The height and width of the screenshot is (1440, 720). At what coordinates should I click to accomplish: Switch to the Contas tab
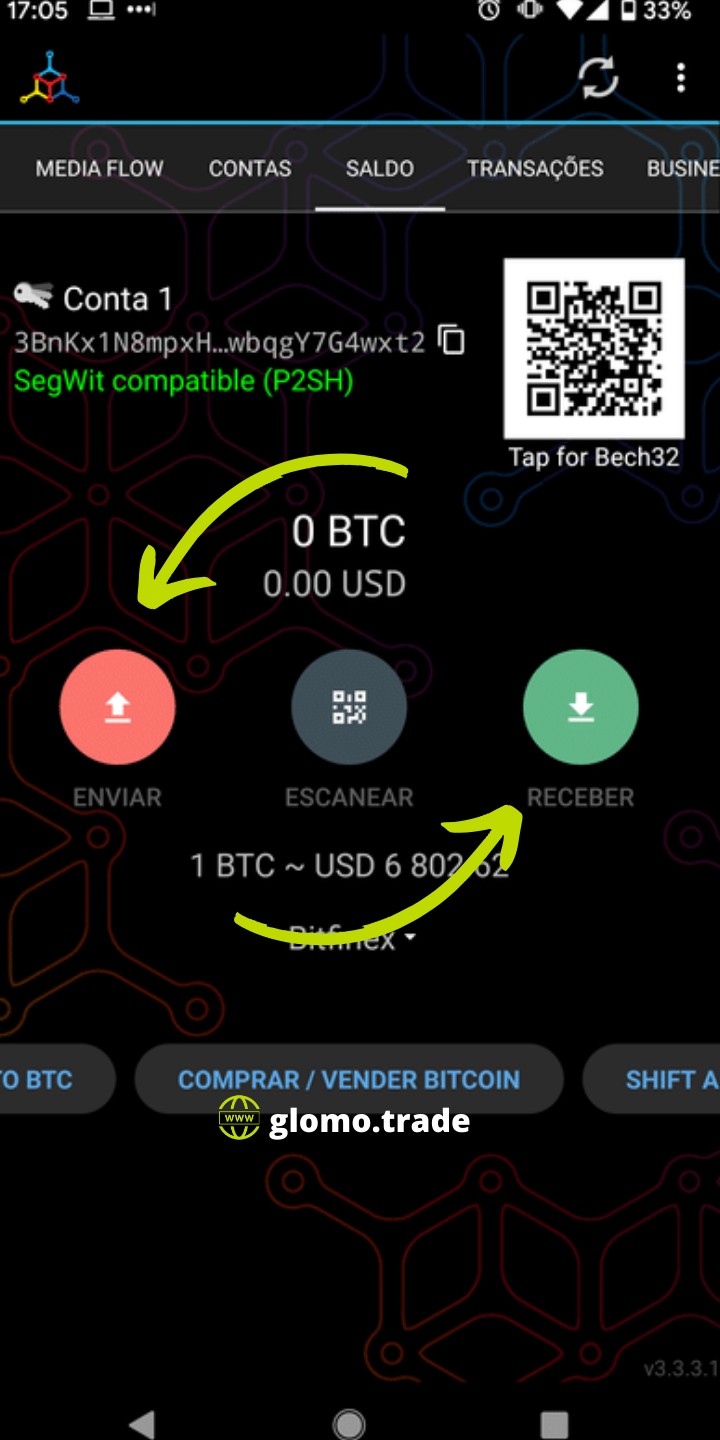(250, 169)
